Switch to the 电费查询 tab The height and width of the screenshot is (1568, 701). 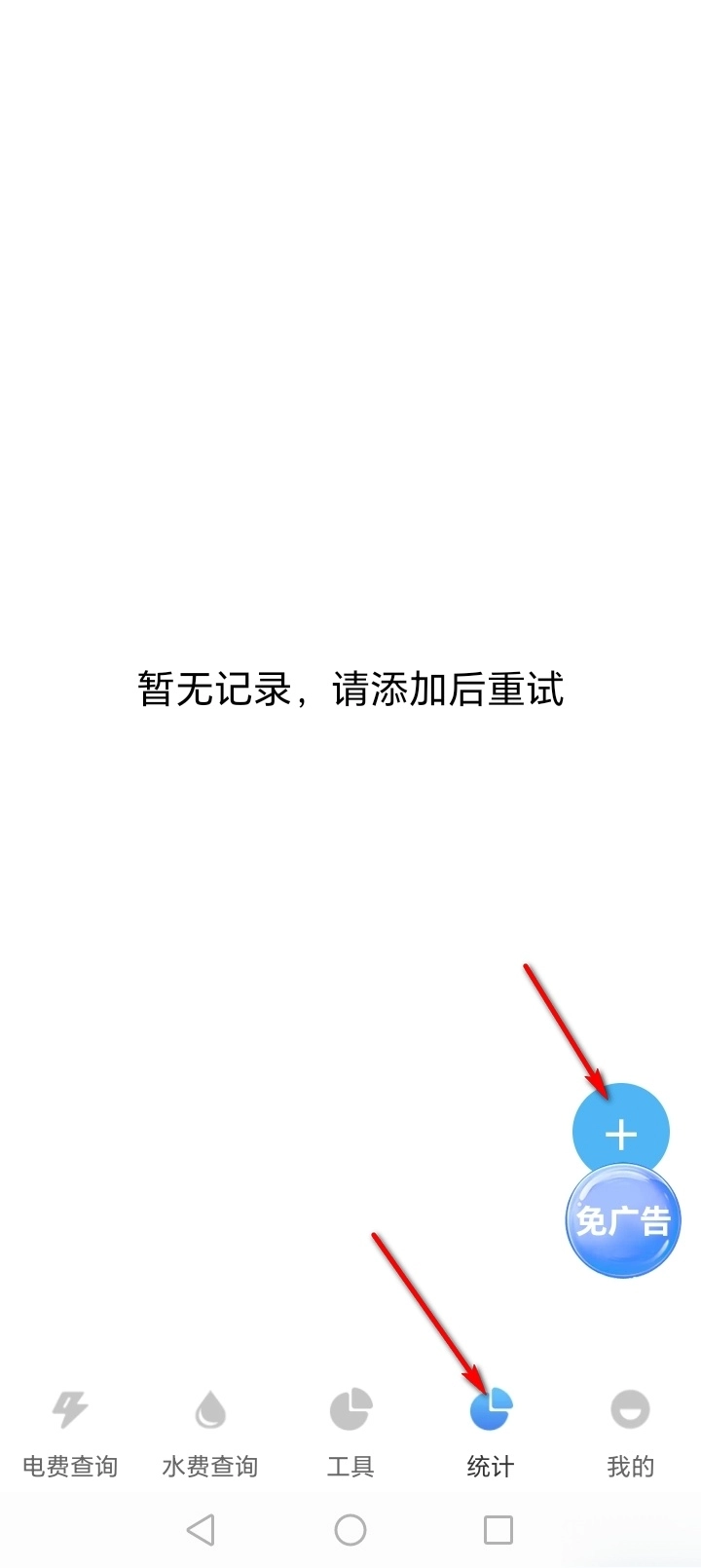click(70, 1434)
